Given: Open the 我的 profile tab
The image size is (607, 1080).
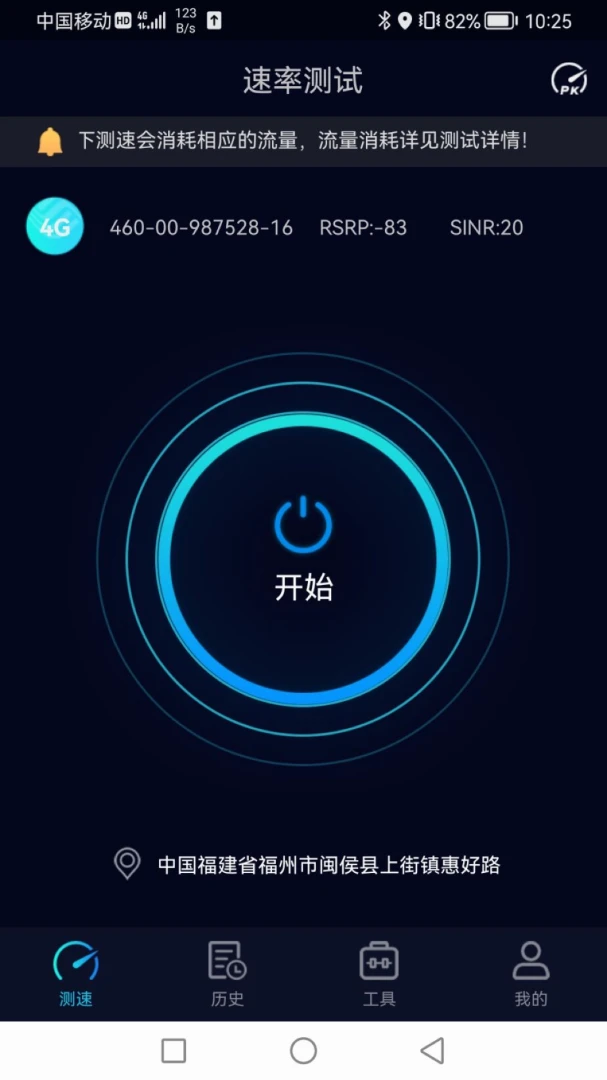Looking at the screenshot, I should tap(531, 972).
